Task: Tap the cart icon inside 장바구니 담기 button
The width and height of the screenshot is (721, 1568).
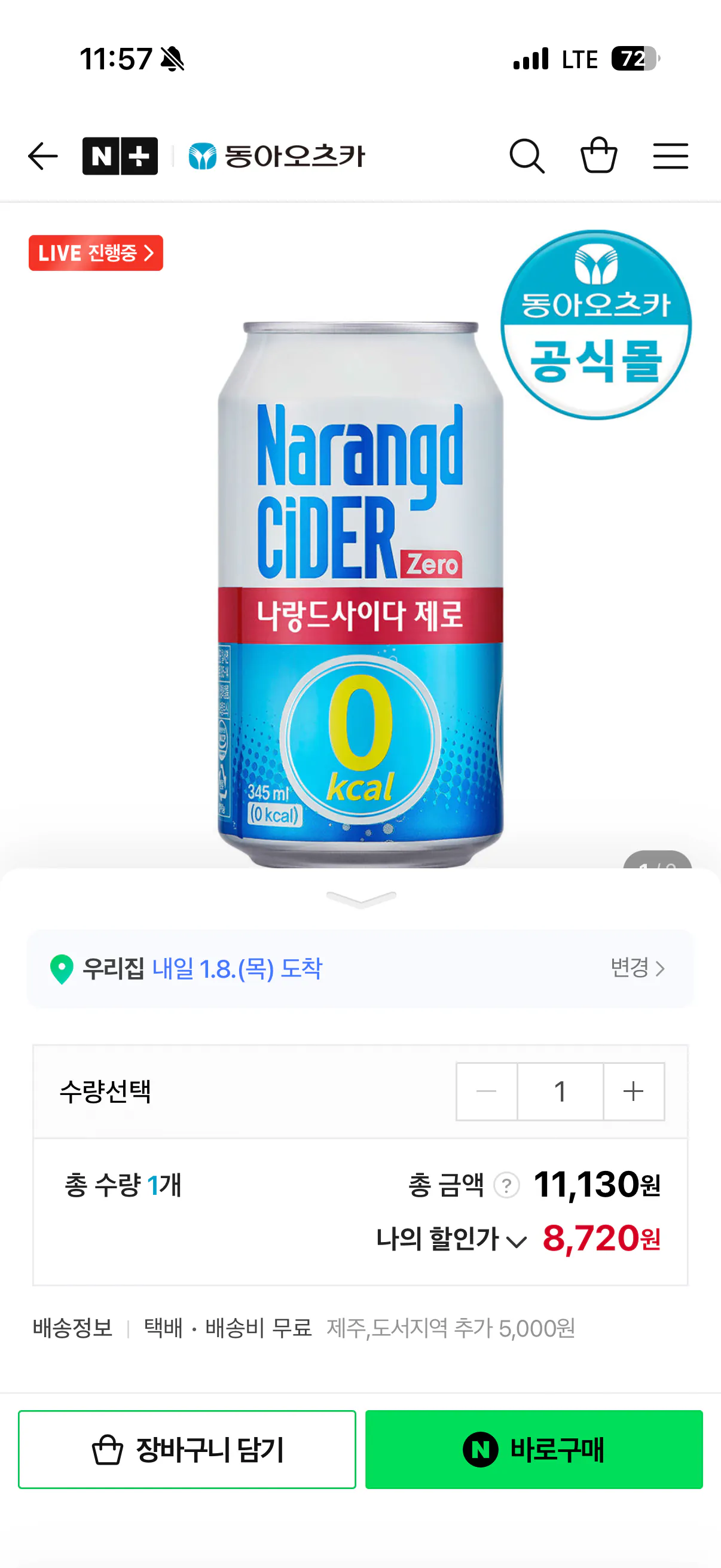Action: click(107, 1448)
